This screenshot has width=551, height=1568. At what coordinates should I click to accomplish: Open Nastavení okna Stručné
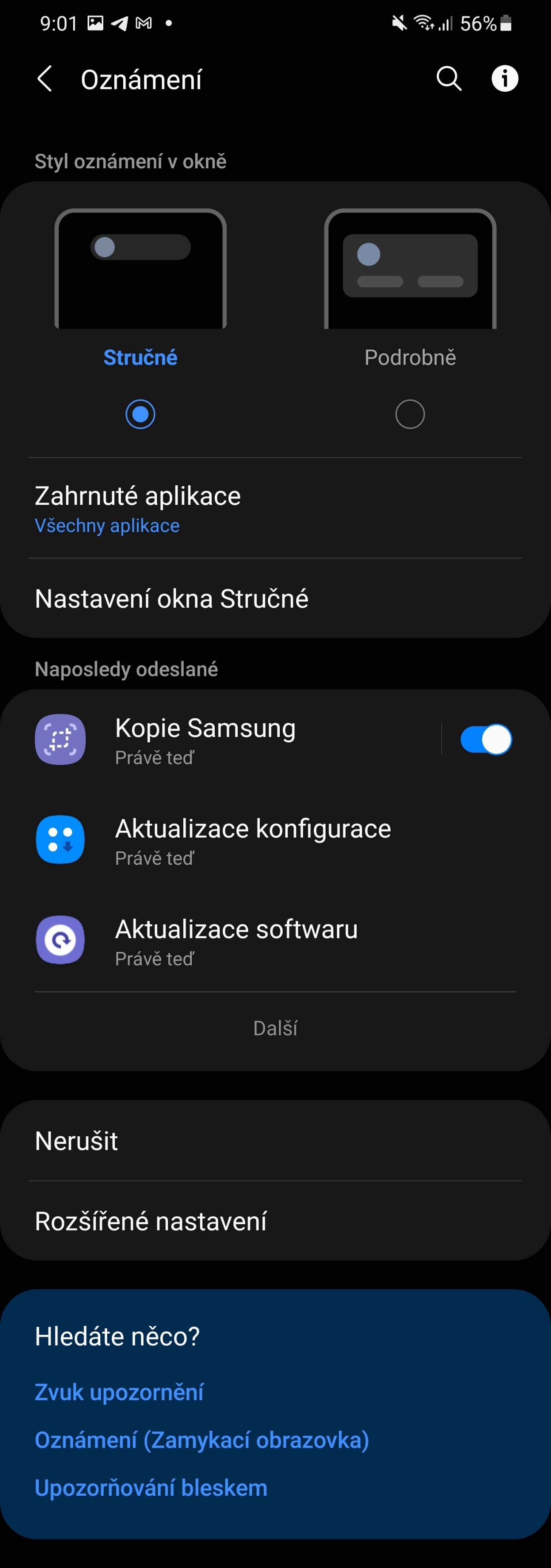pos(275,598)
